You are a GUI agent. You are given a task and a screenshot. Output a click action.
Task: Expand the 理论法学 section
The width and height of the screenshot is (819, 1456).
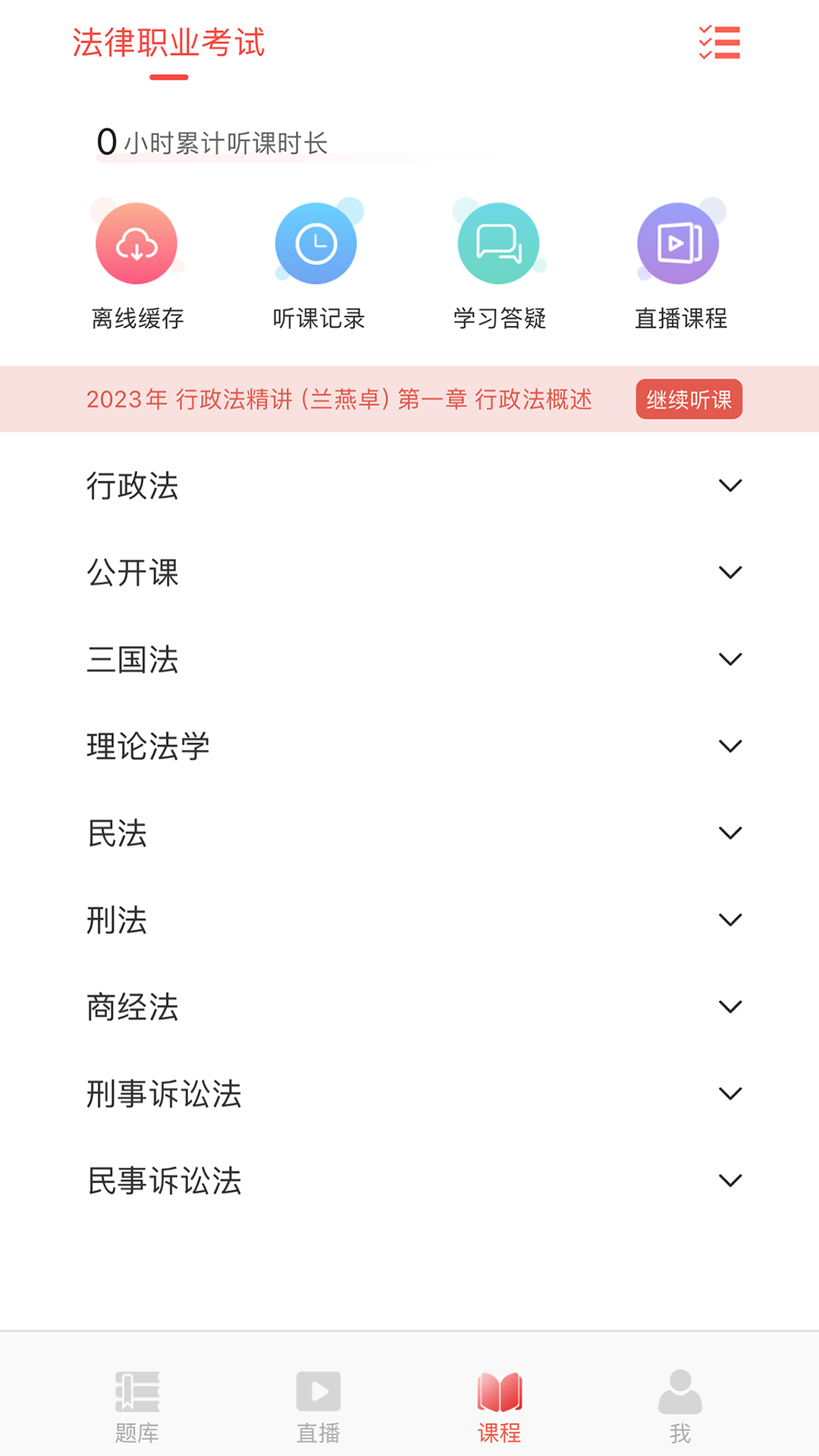(409, 747)
